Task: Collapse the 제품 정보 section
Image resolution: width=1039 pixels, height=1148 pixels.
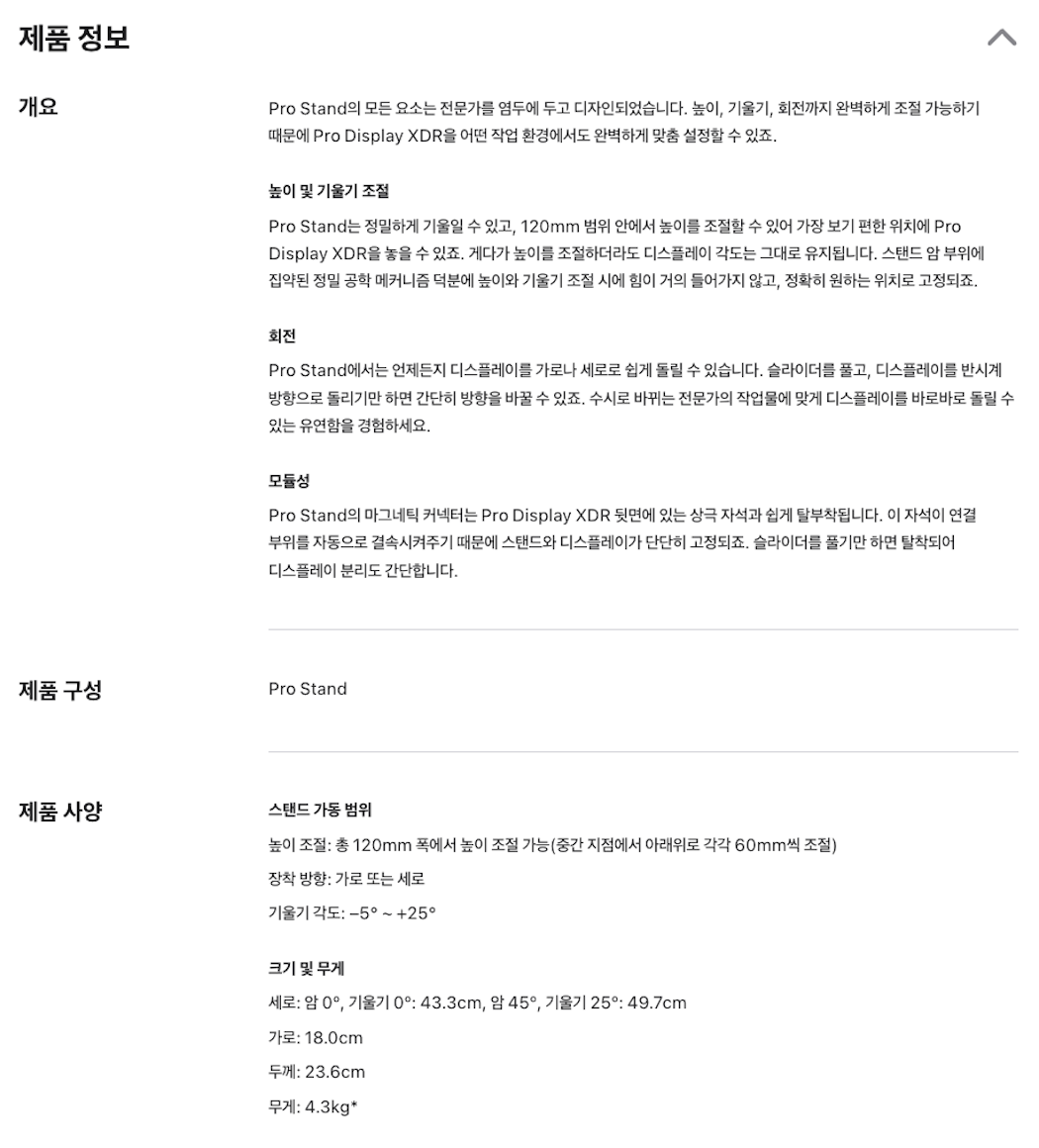Action: pos(1001,39)
